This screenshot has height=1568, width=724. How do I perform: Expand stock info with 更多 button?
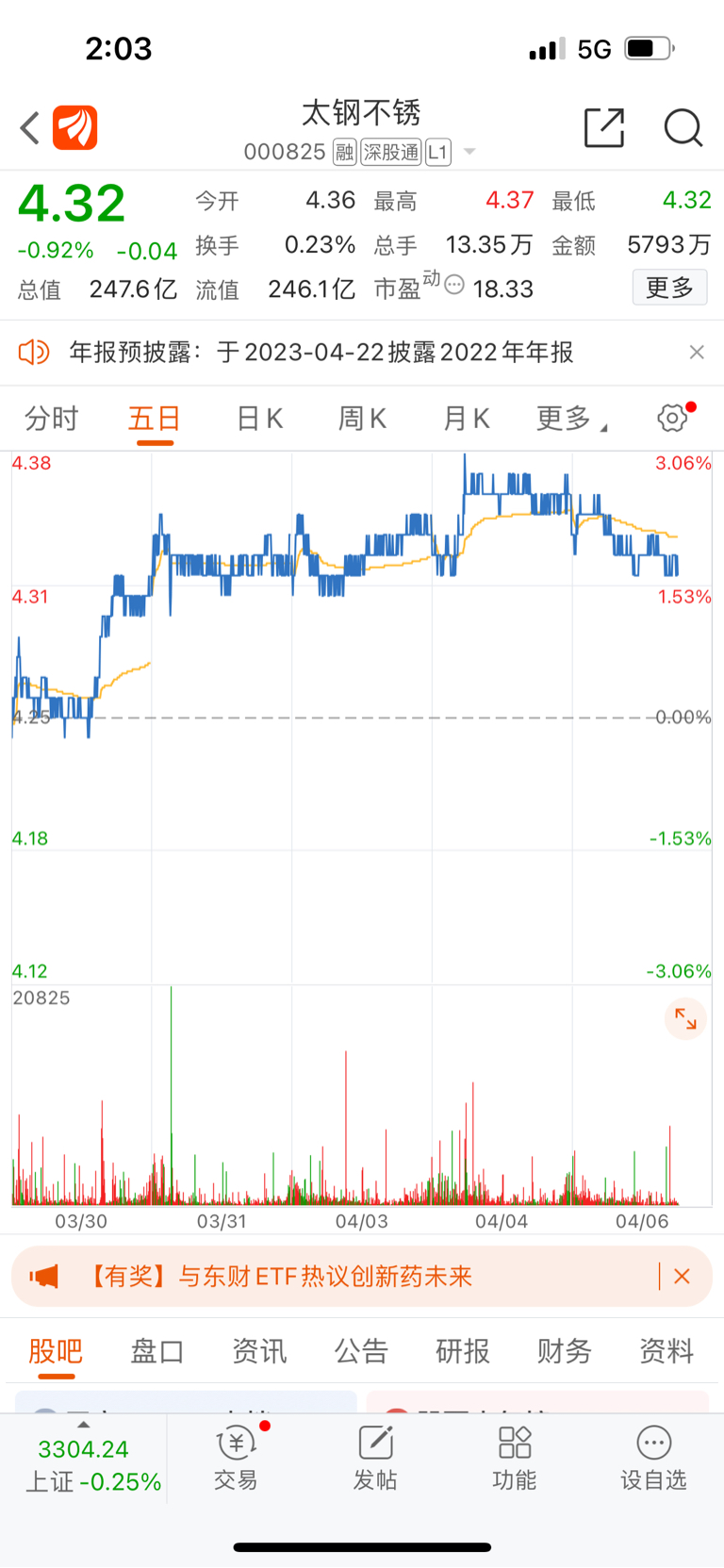(669, 288)
